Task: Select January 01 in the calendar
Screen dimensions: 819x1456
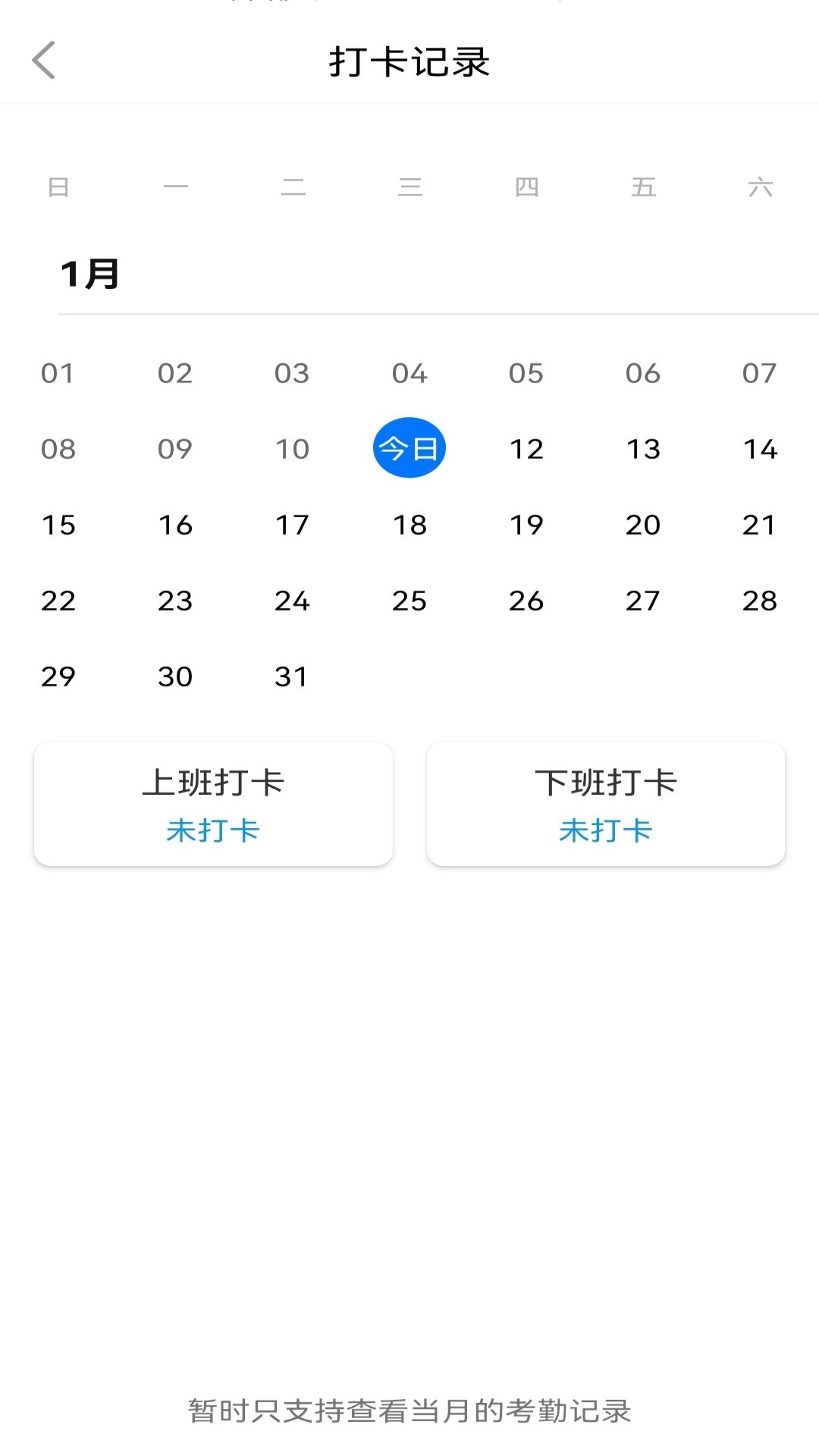Action: pyautogui.click(x=58, y=373)
